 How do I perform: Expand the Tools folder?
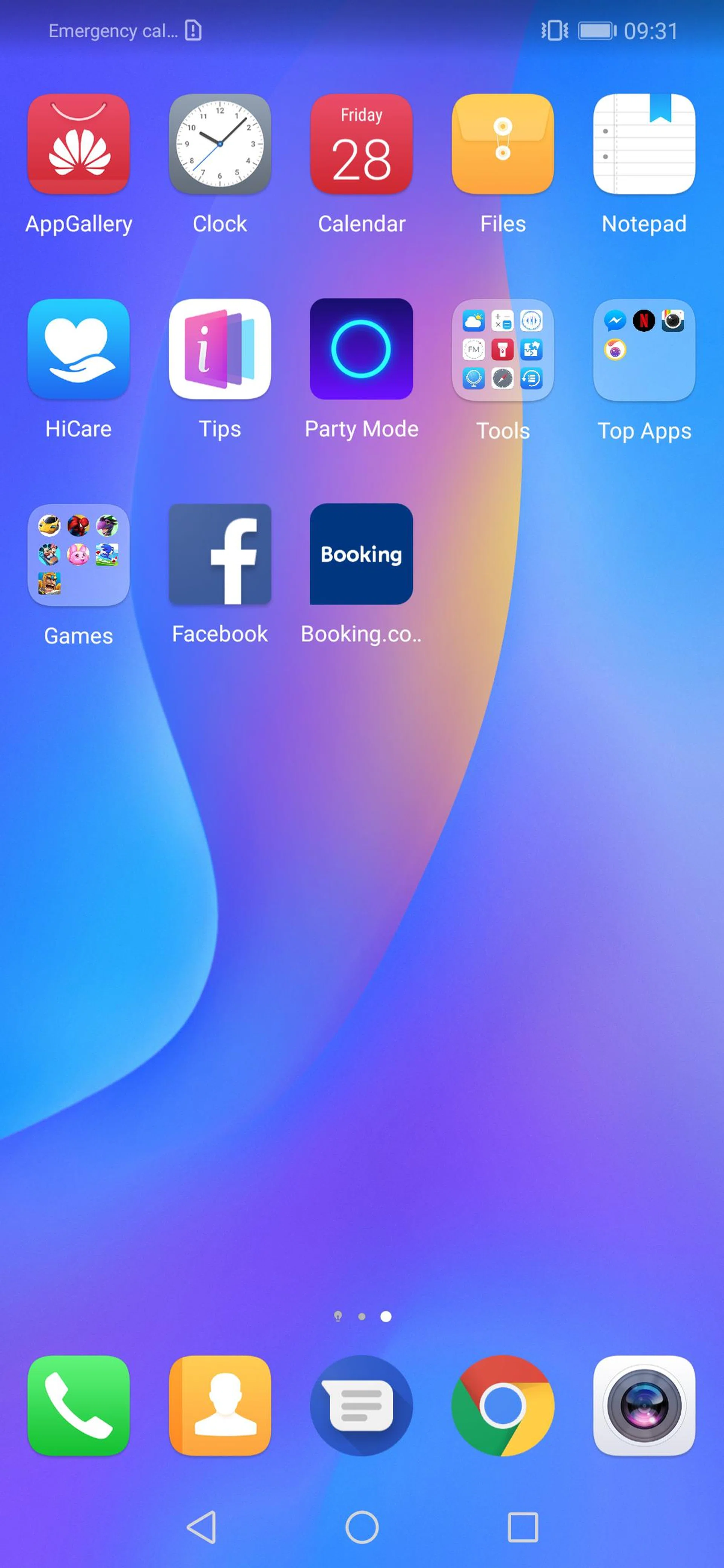point(502,350)
